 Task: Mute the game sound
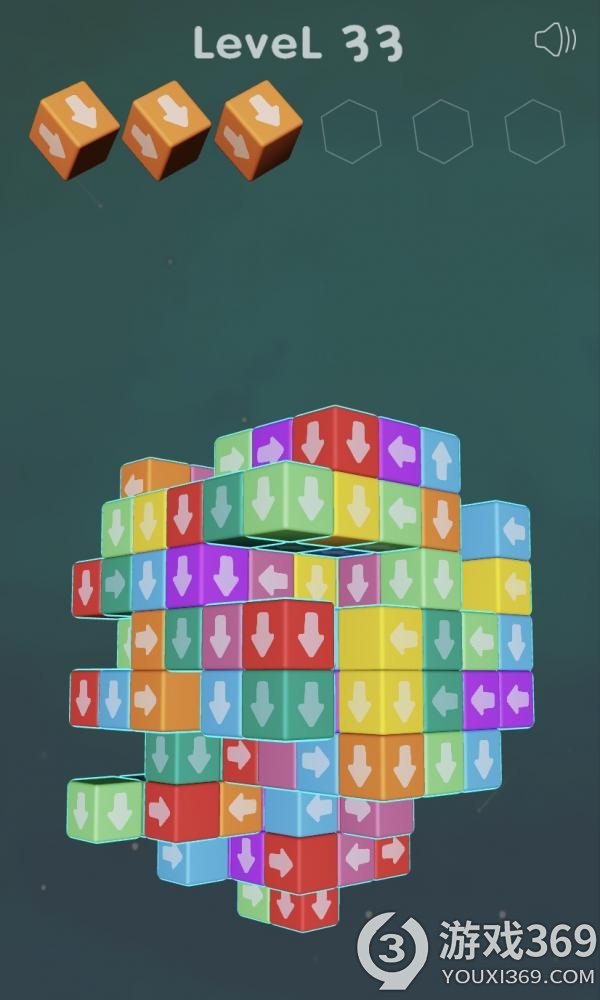pos(555,40)
